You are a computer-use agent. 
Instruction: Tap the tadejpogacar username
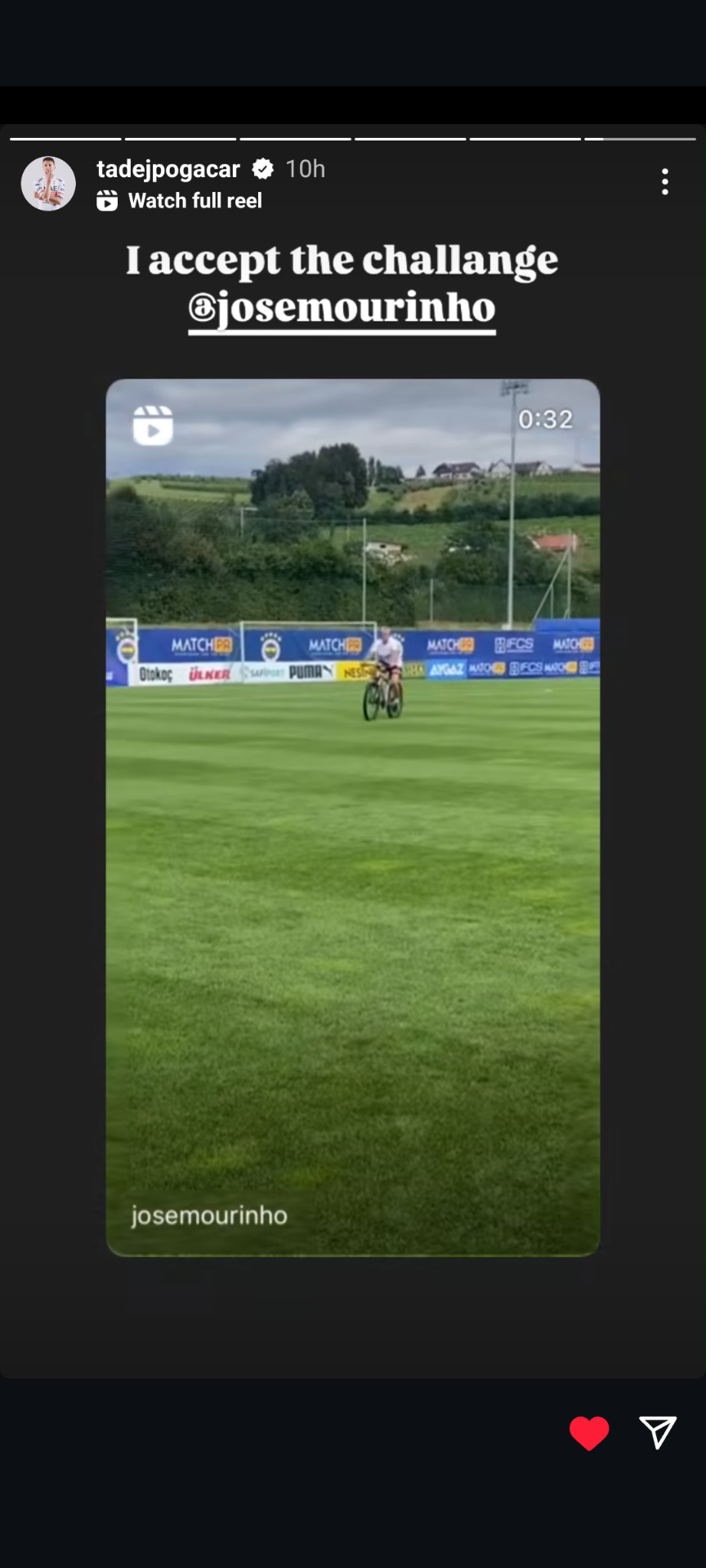168,169
